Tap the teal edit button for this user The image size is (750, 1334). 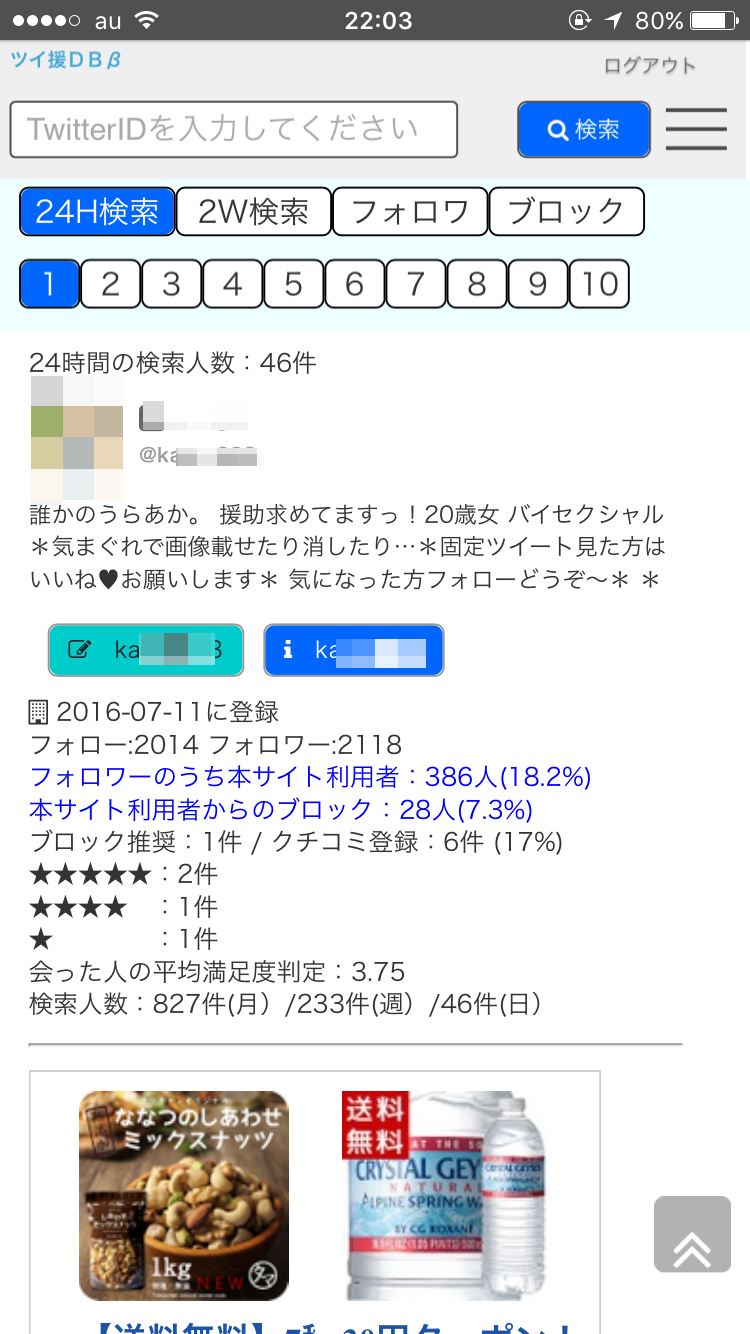point(146,650)
